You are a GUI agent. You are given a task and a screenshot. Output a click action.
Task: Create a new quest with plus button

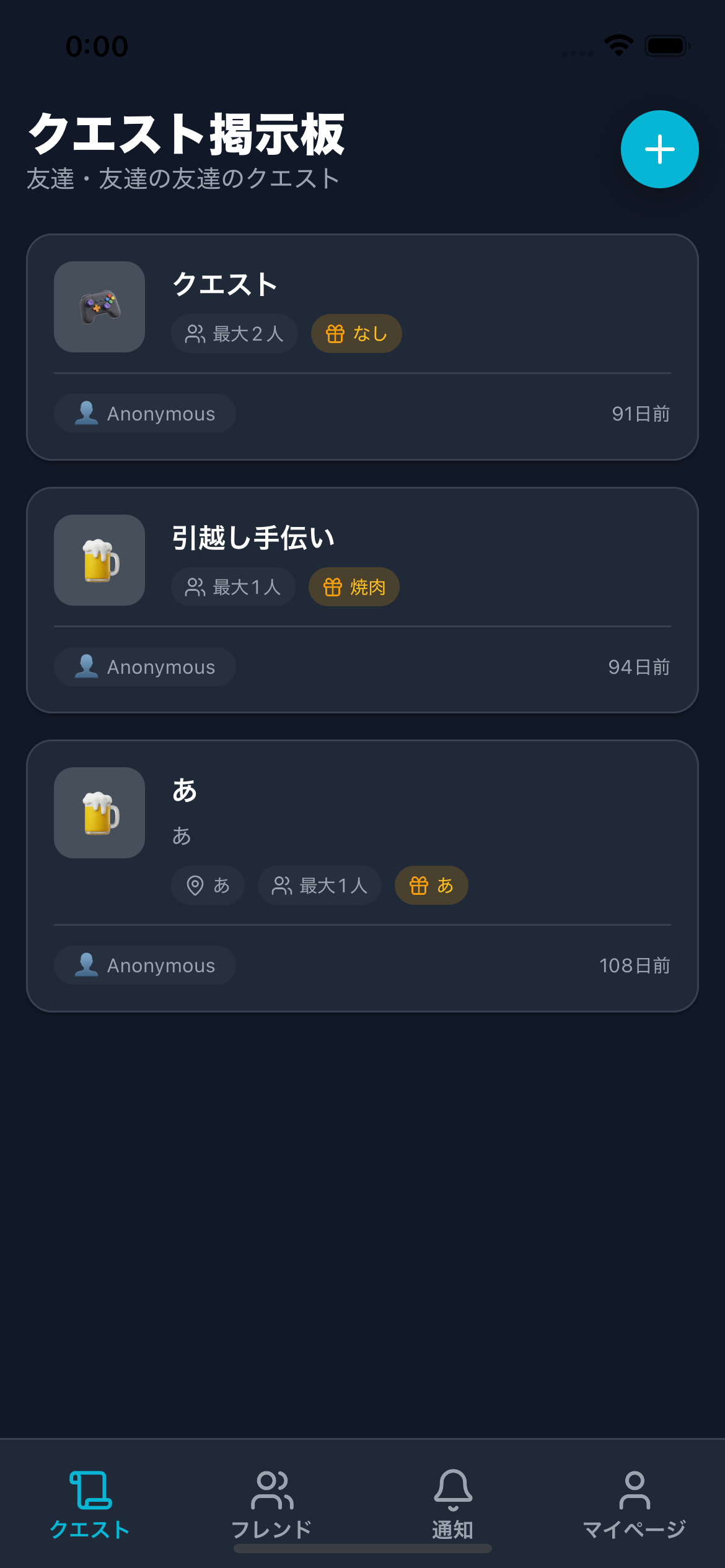pyautogui.click(x=659, y=149)
